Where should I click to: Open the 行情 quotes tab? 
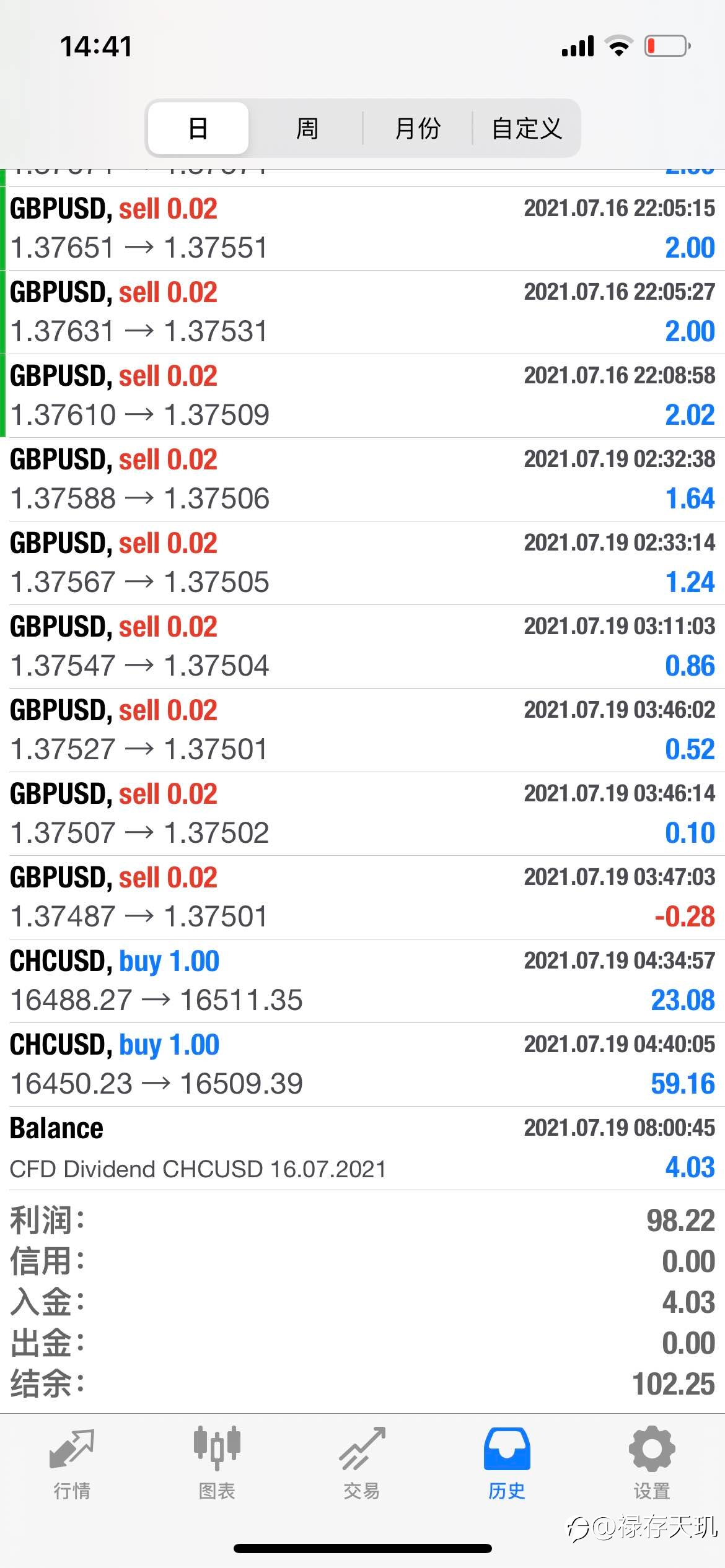[72, 1463]
